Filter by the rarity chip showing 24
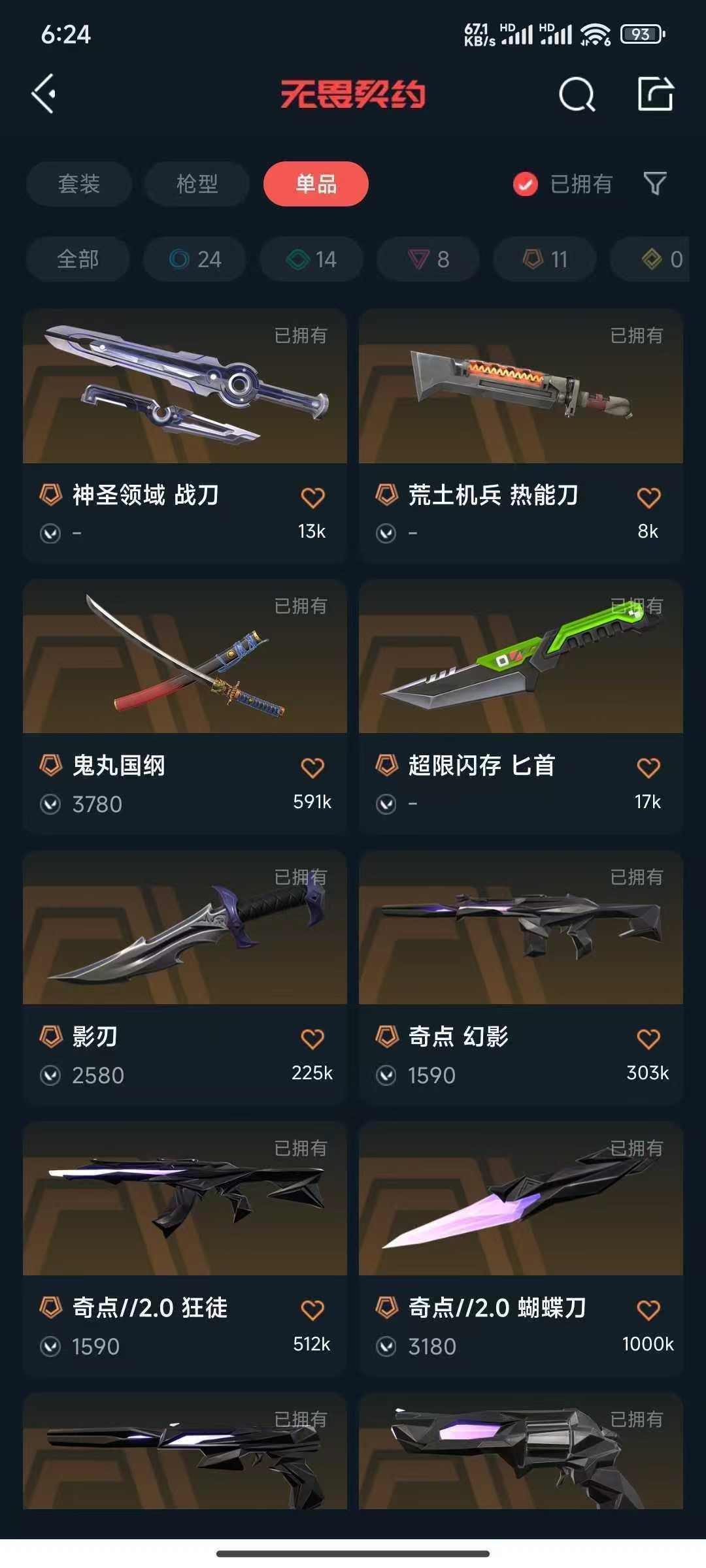Image resolution: width=706 pixels, height=1568 pixels. point(195,259)
